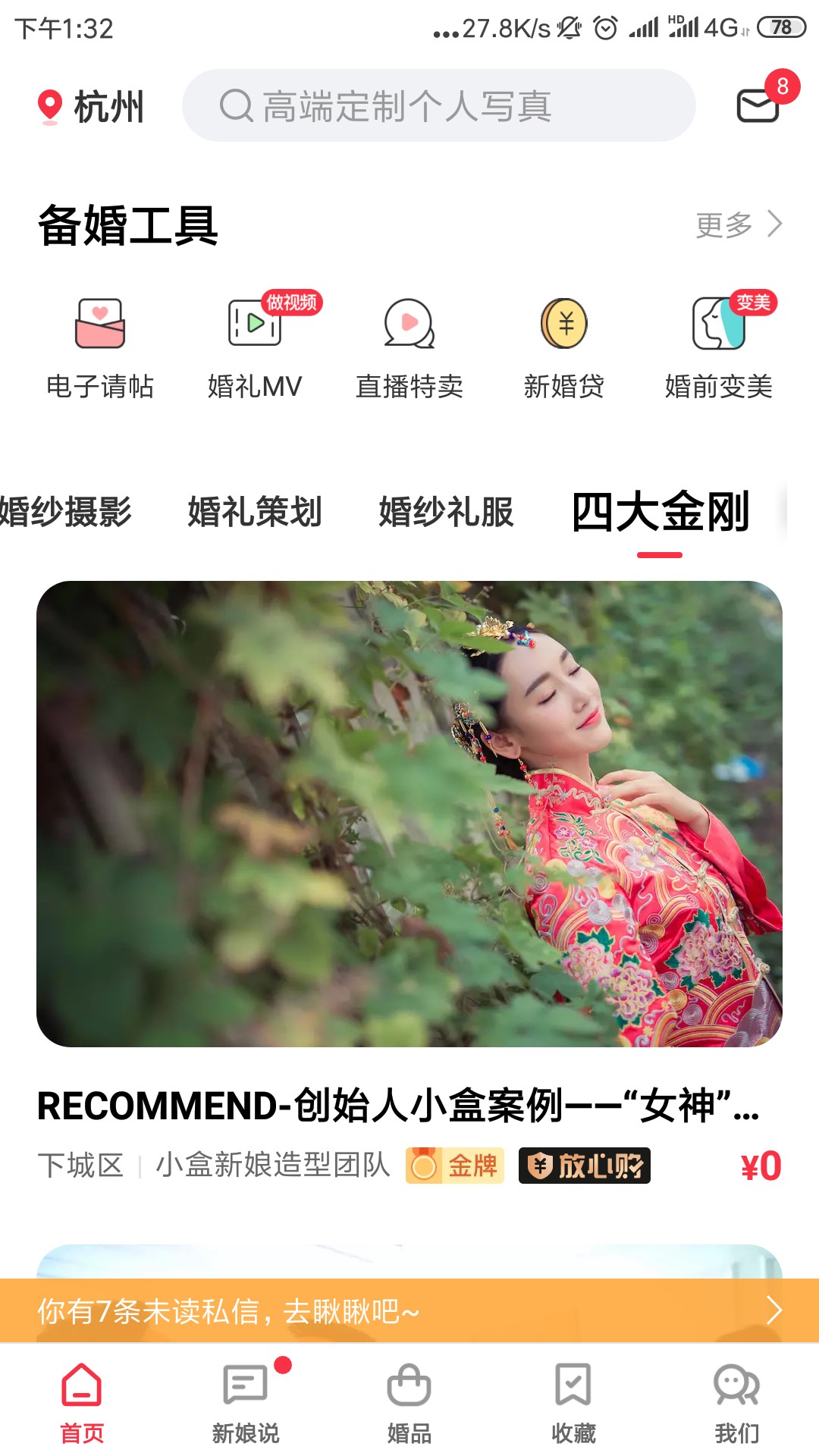
Task: Go to 新娘说 tab
Action: coord(246,1402)
